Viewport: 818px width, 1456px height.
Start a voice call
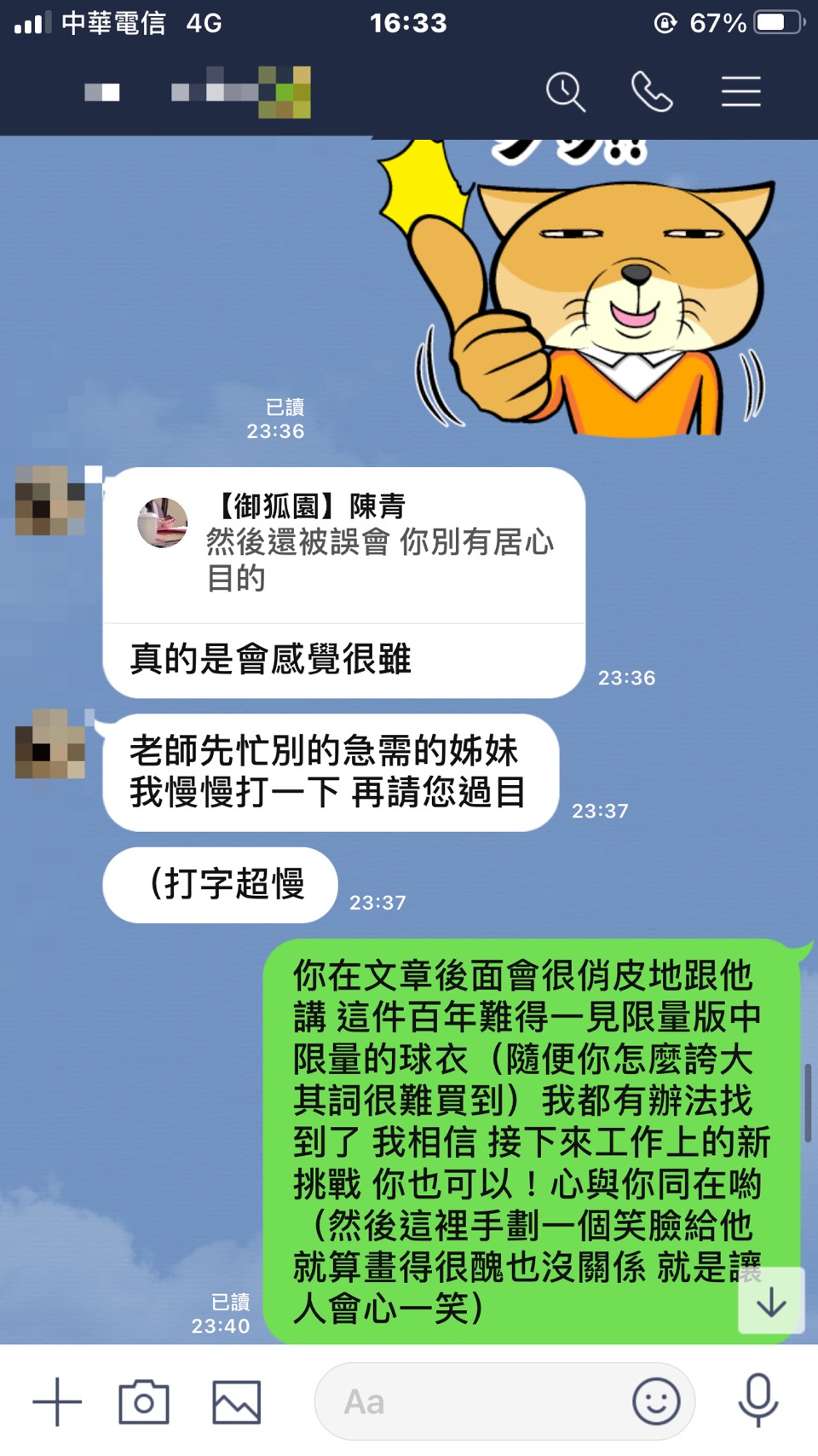point(652,92)
